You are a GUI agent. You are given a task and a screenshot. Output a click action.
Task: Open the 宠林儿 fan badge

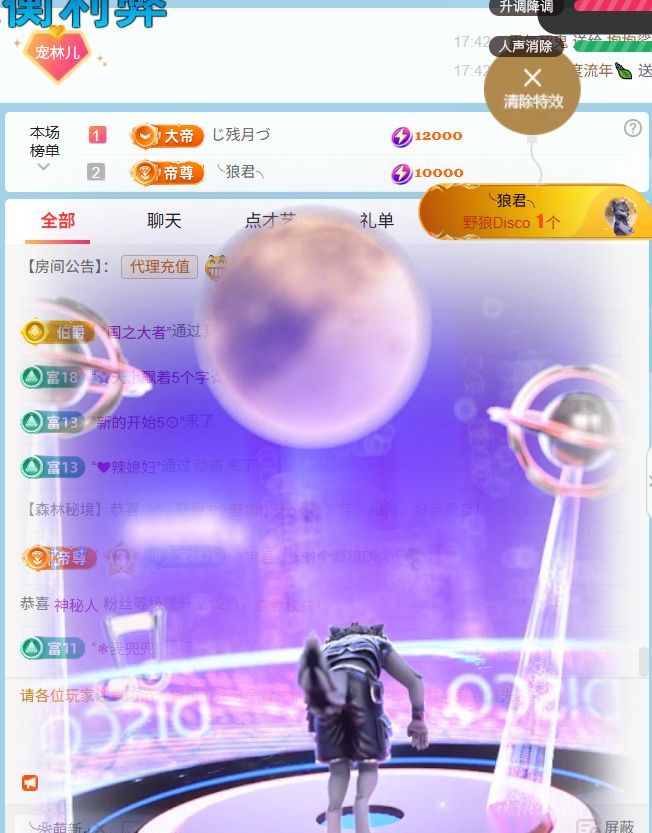(58, 52)
